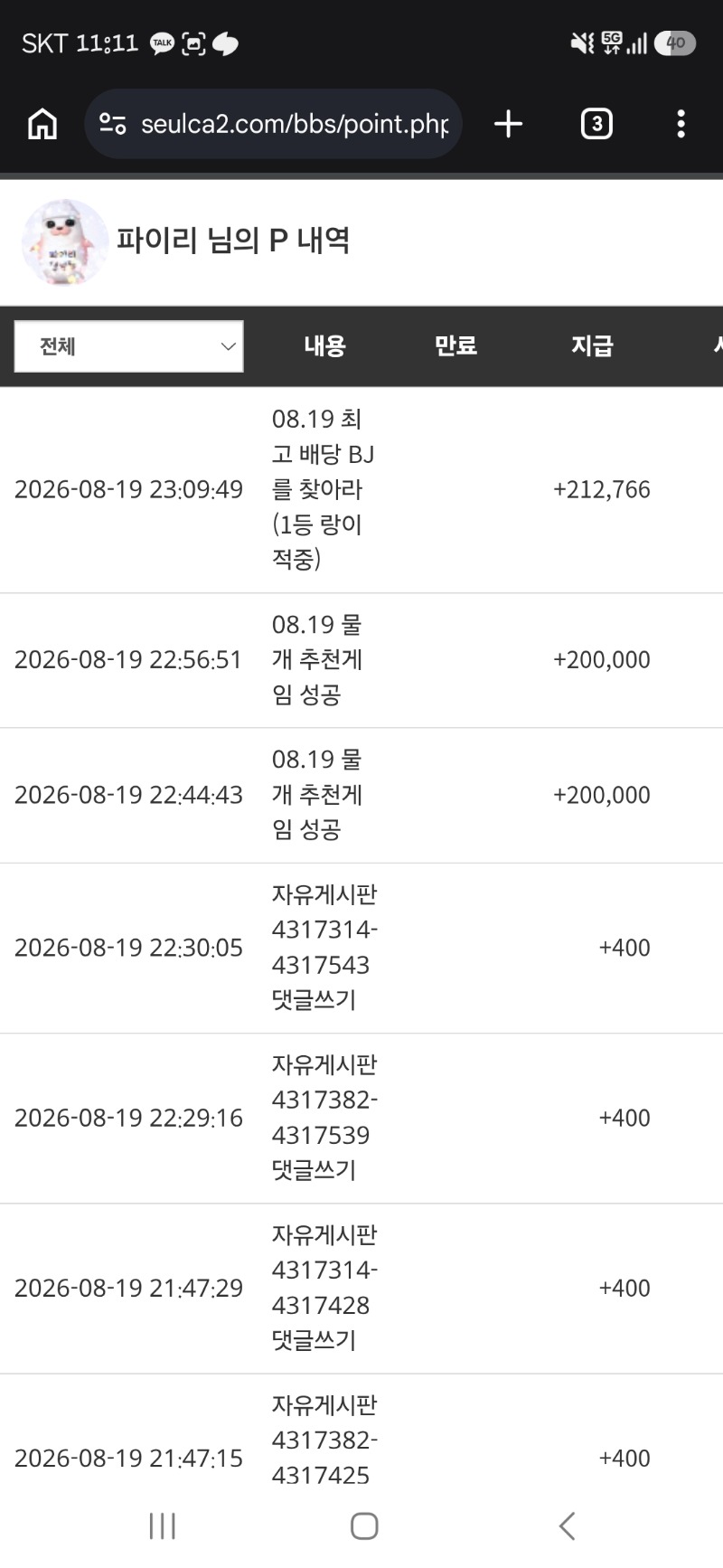723x1568 pixels.
Task: Go back using the system back button
Action: tap(567, 1526)
